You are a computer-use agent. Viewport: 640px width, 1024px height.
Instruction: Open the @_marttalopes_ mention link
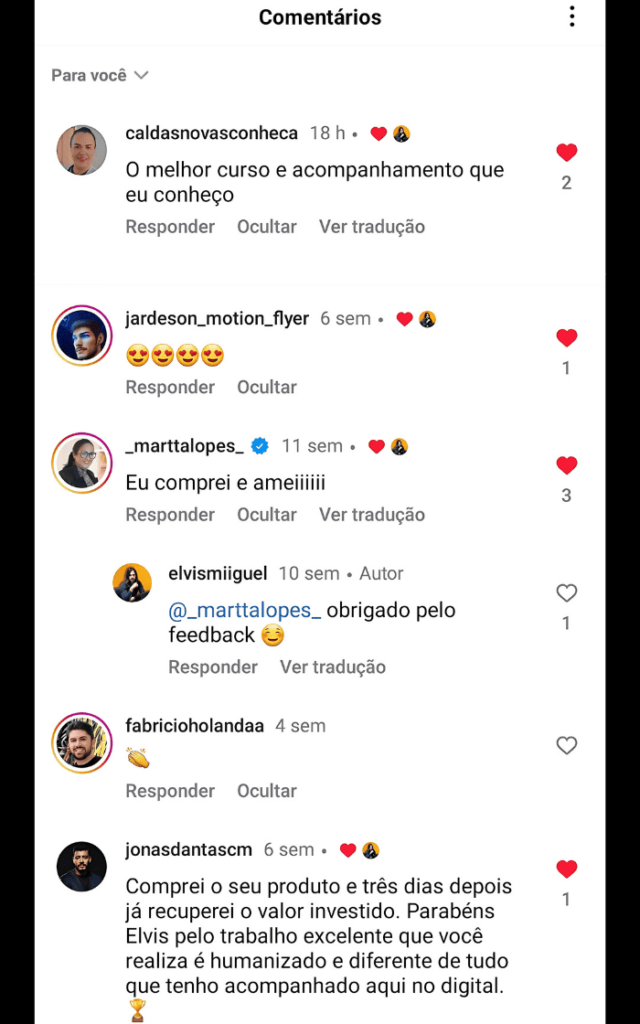(245, 610)
